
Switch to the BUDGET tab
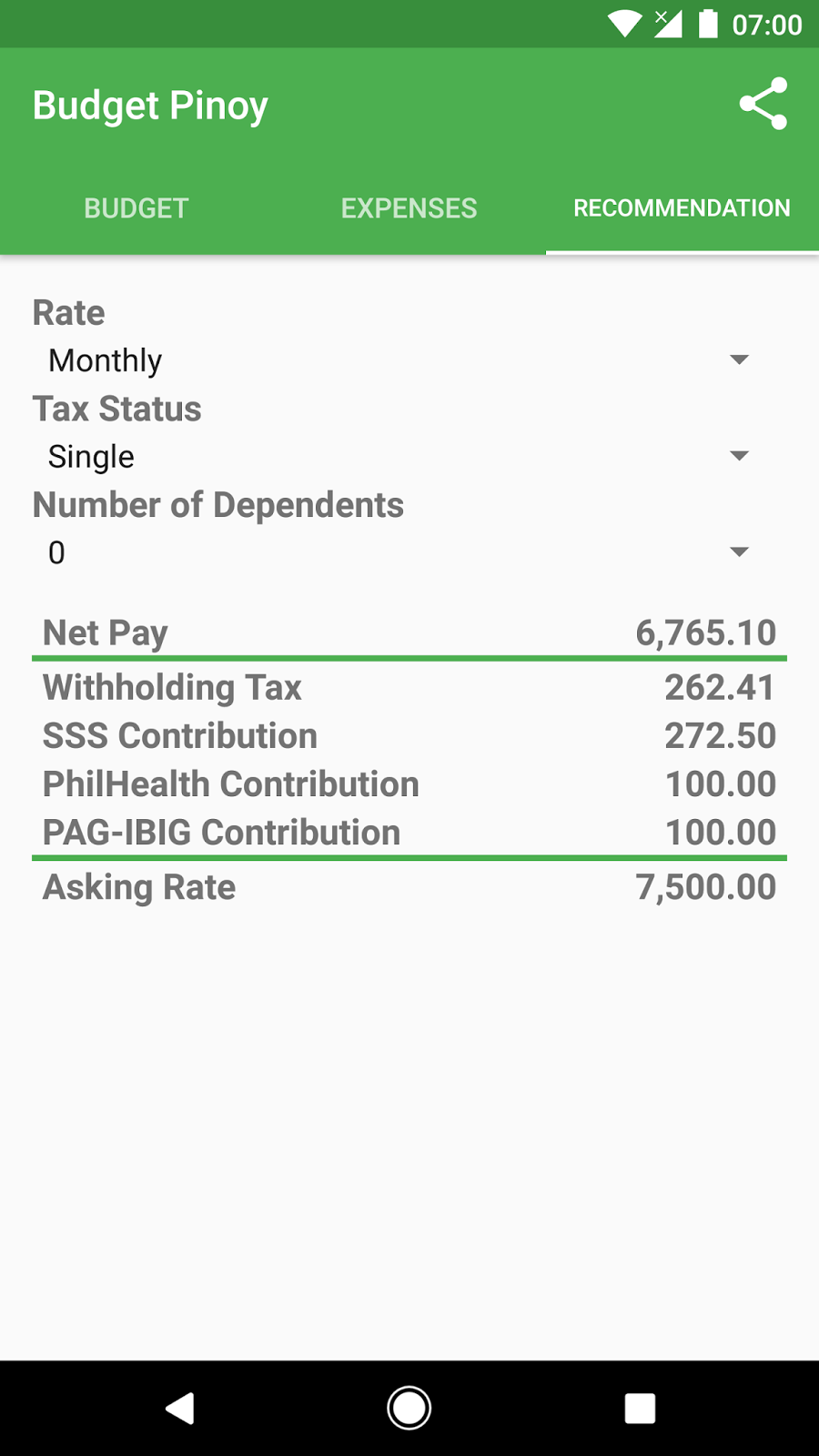[136, 207]
